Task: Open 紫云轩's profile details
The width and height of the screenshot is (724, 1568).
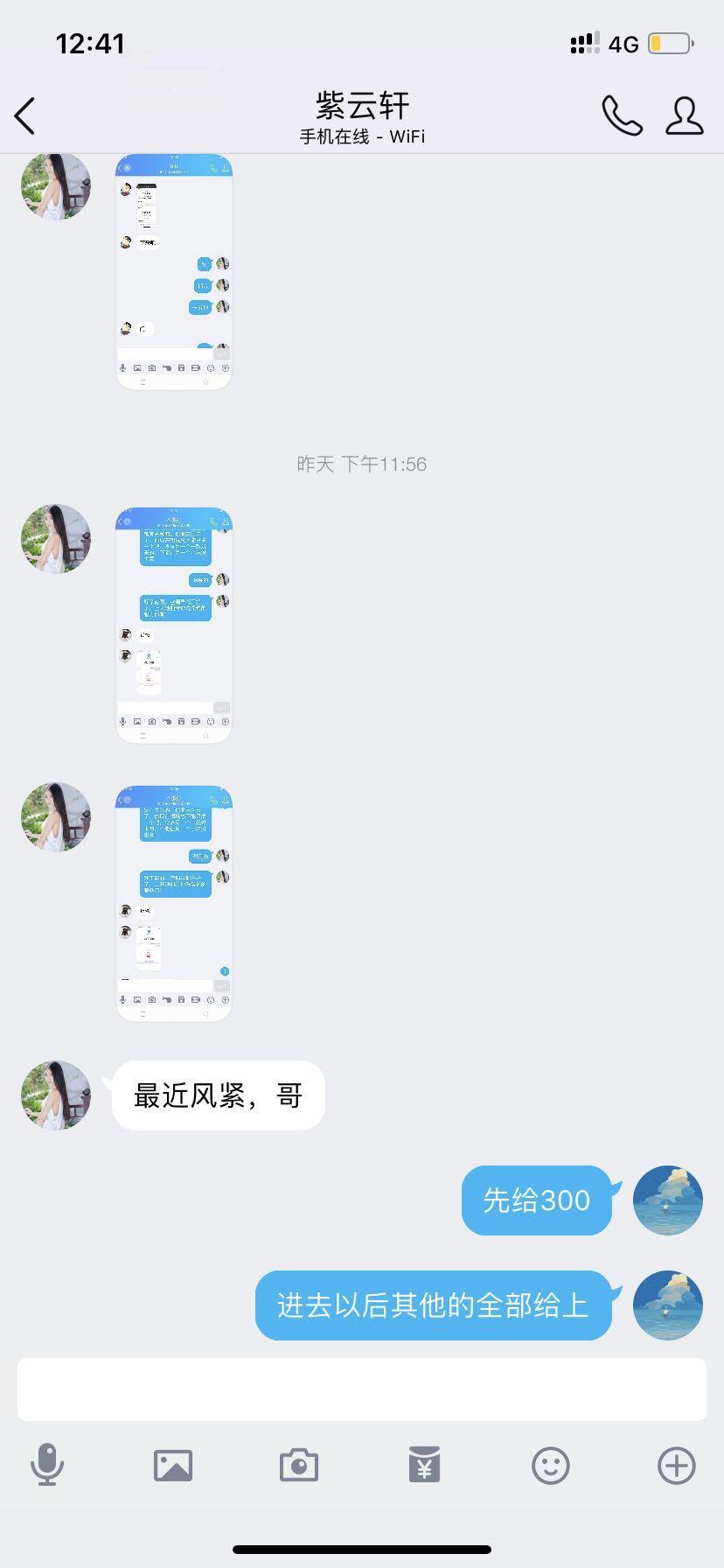Action: point(684,115)
